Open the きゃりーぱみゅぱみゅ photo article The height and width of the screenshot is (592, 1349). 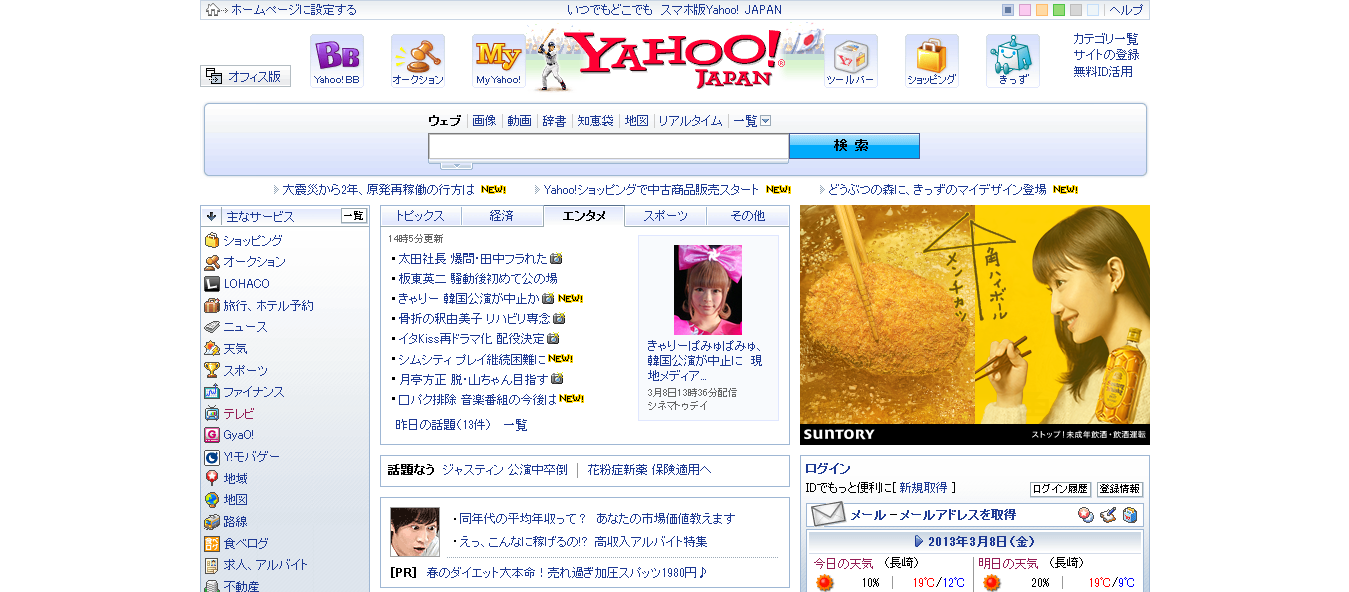708,289
